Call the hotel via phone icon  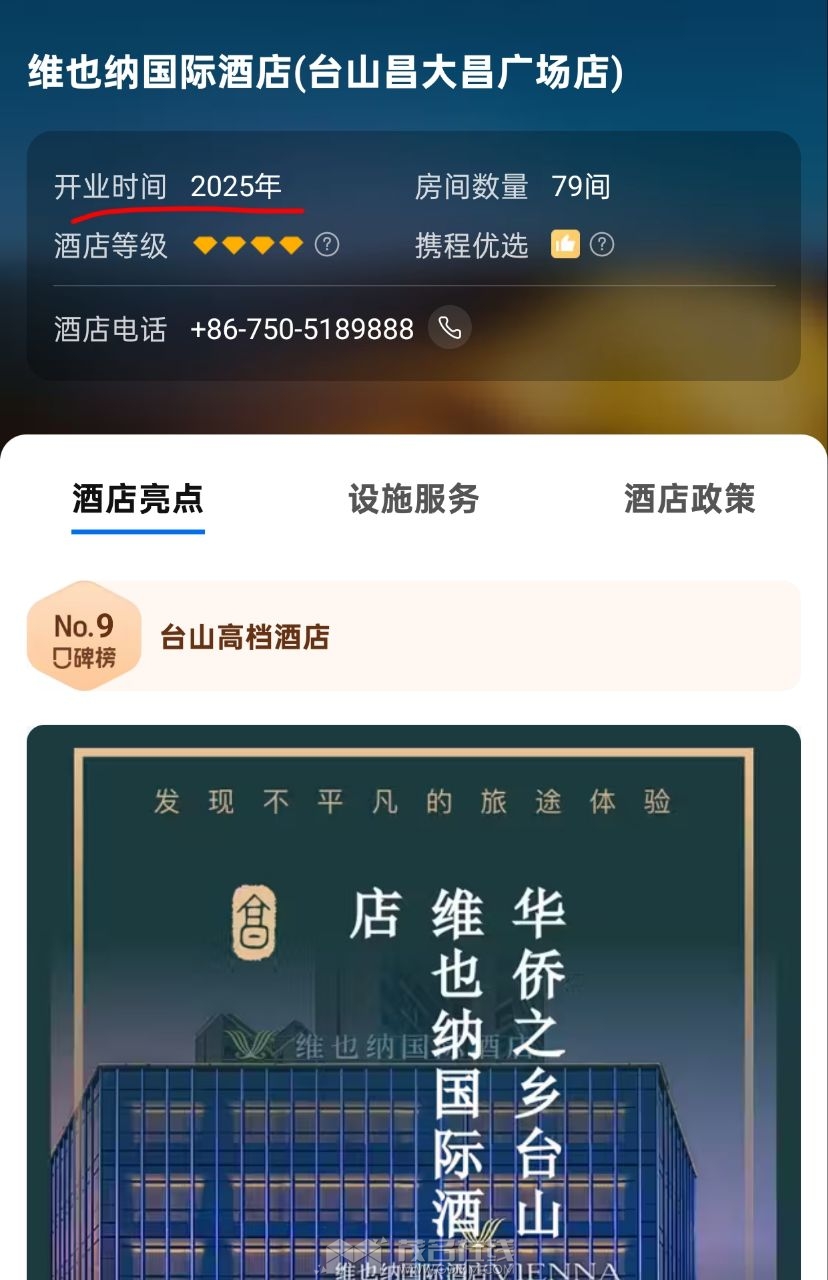(450, 328)
